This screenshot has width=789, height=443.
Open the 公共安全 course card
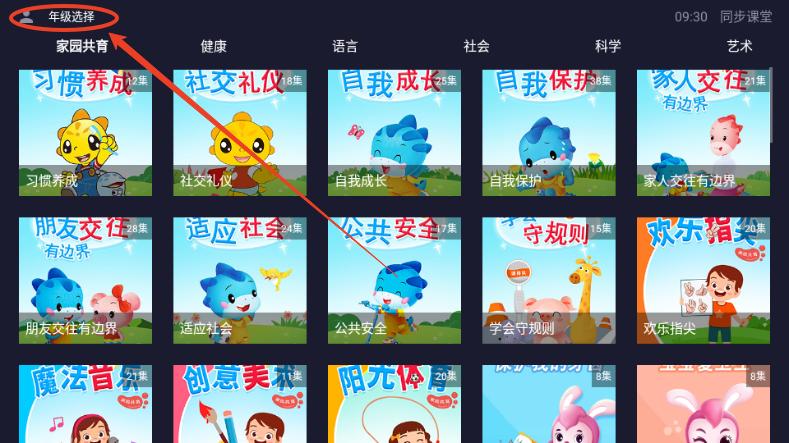394,280
